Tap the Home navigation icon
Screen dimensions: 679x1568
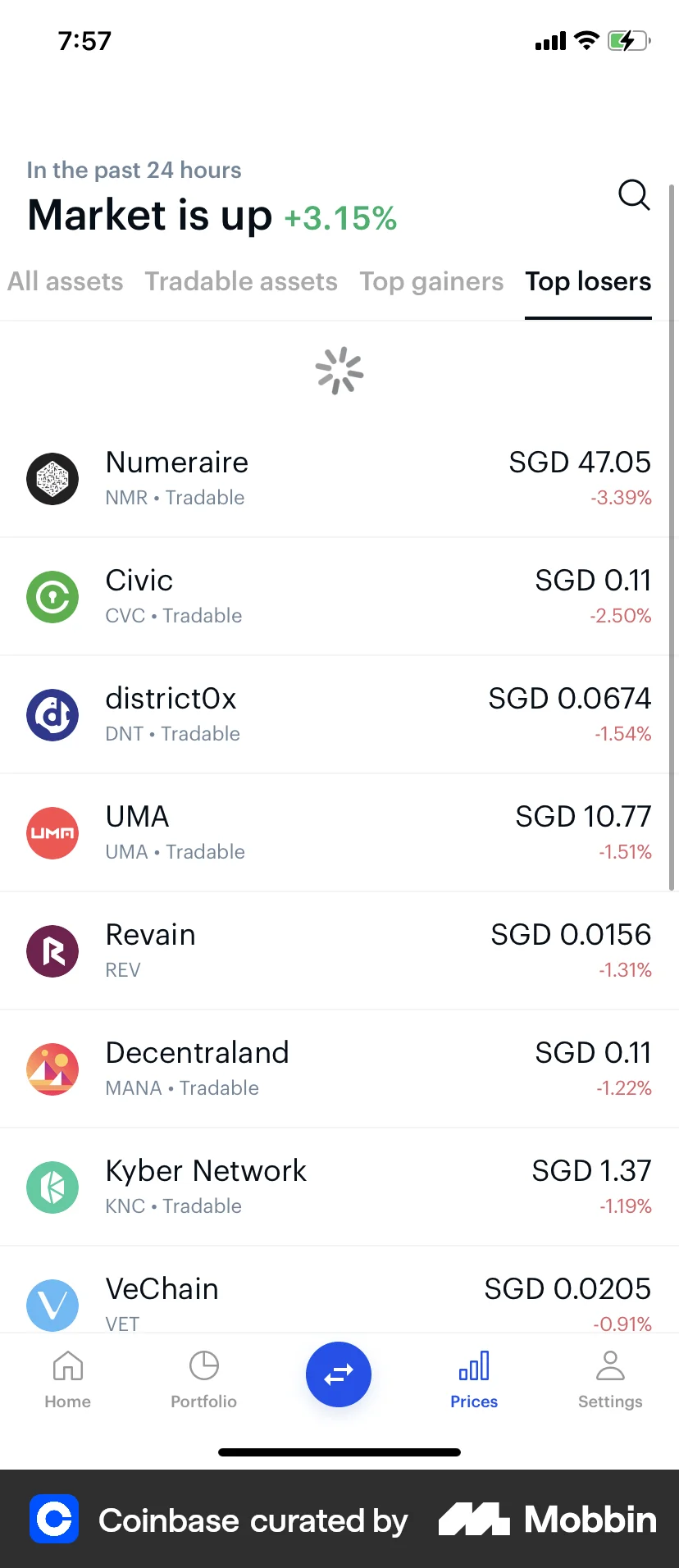pos(67,1365)
